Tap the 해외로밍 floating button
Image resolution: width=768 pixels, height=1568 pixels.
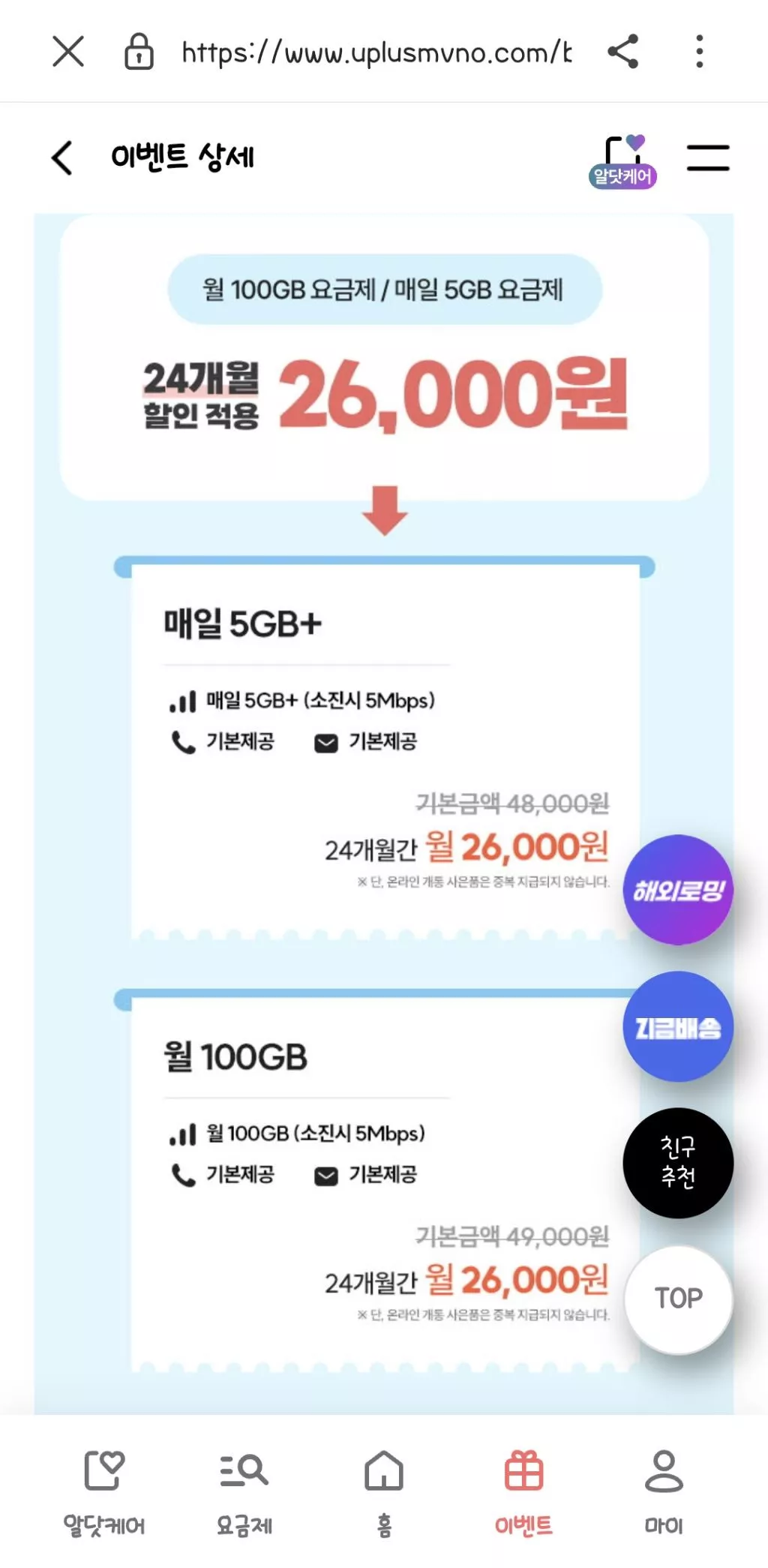click(678, 890)
